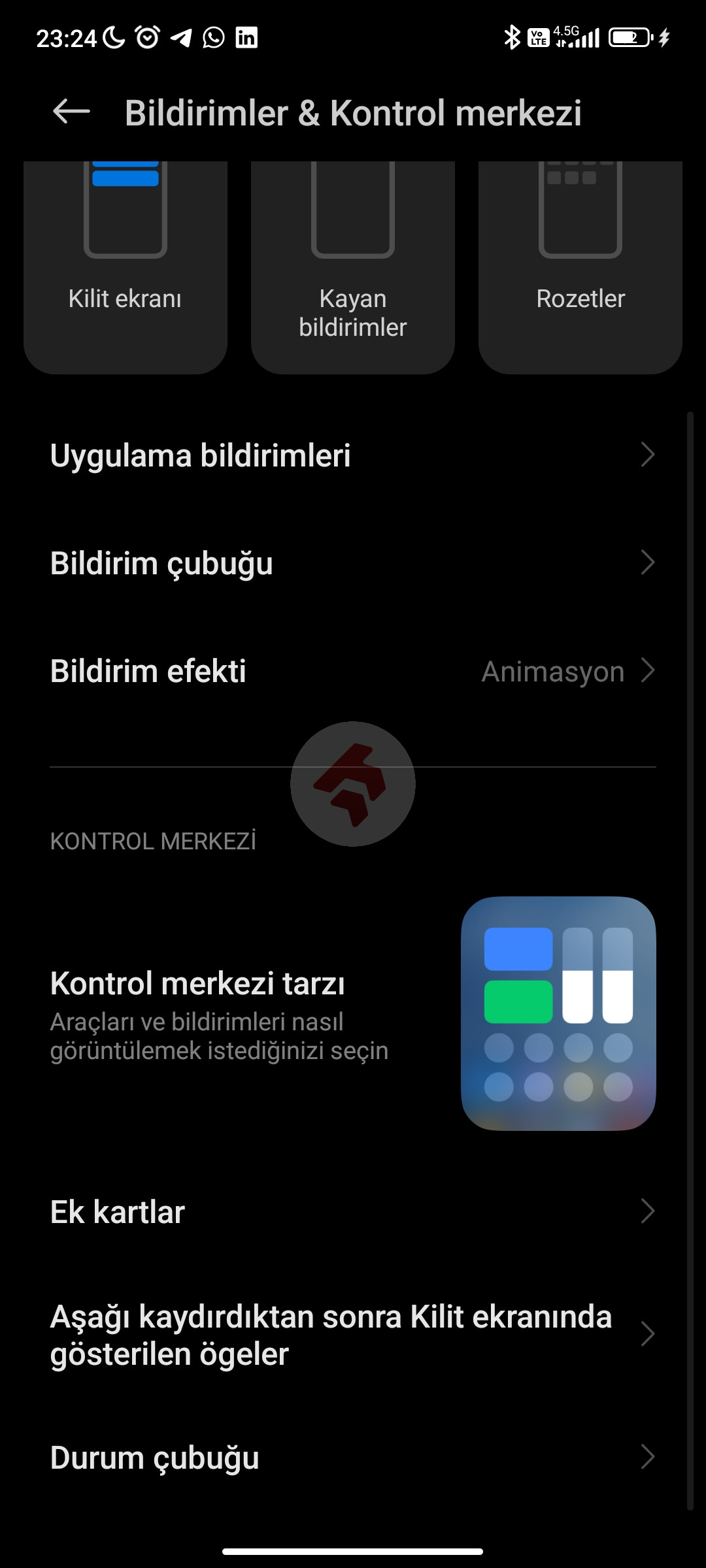Screen dimensions: 706x1568
Task: Open the Kilit ekranı card
Action: click(x=125, y=268)
